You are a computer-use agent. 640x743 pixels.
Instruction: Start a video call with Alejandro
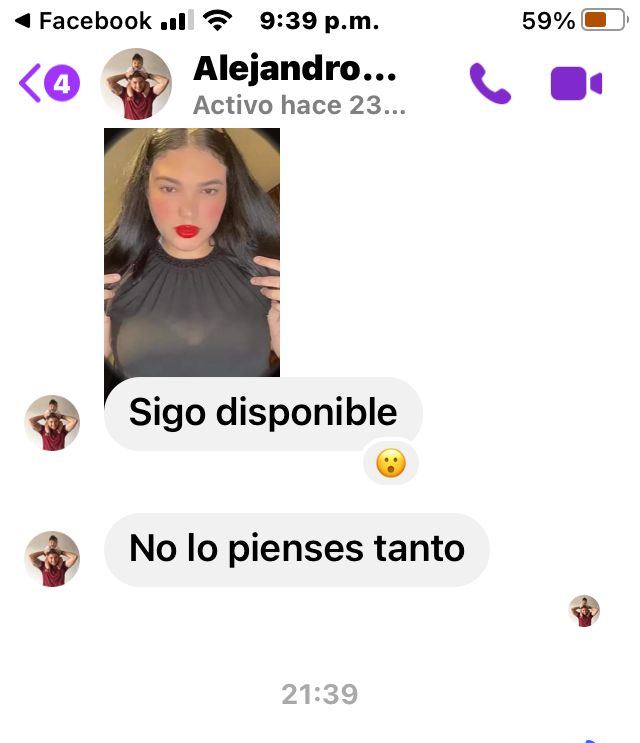[576, 85]
